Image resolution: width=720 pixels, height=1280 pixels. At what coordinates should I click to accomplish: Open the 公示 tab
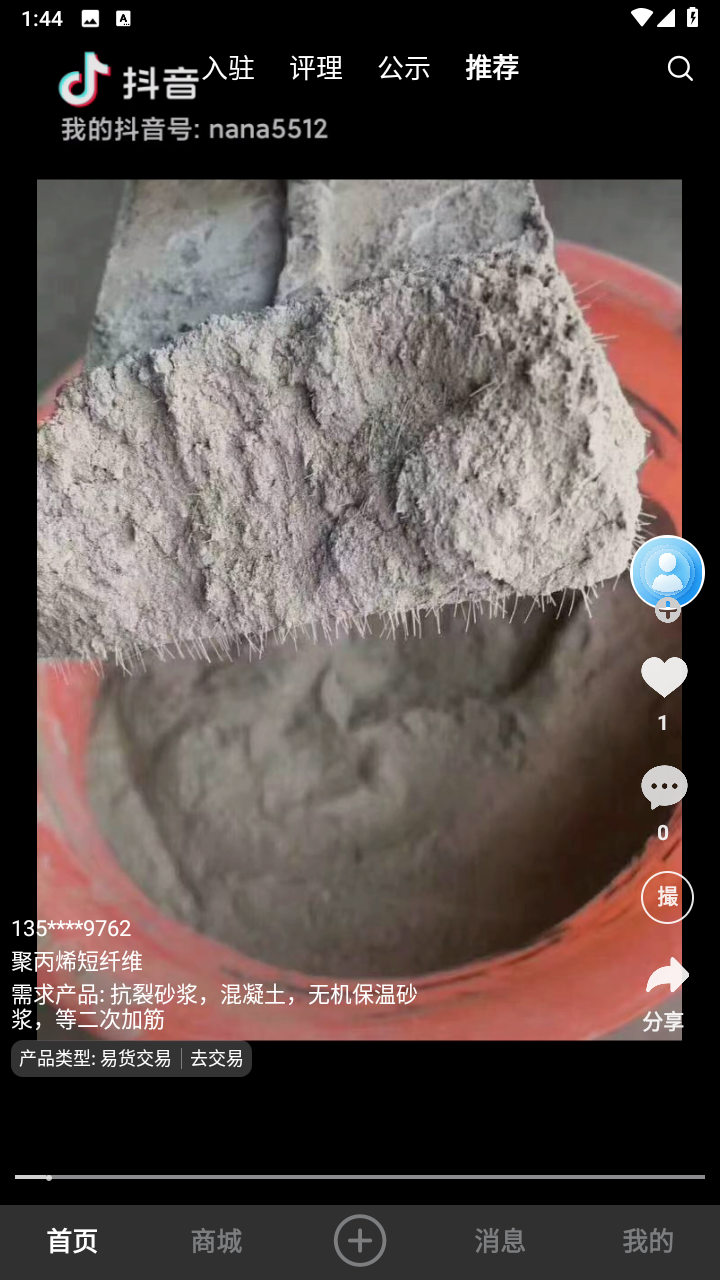(x=404, y=68)
